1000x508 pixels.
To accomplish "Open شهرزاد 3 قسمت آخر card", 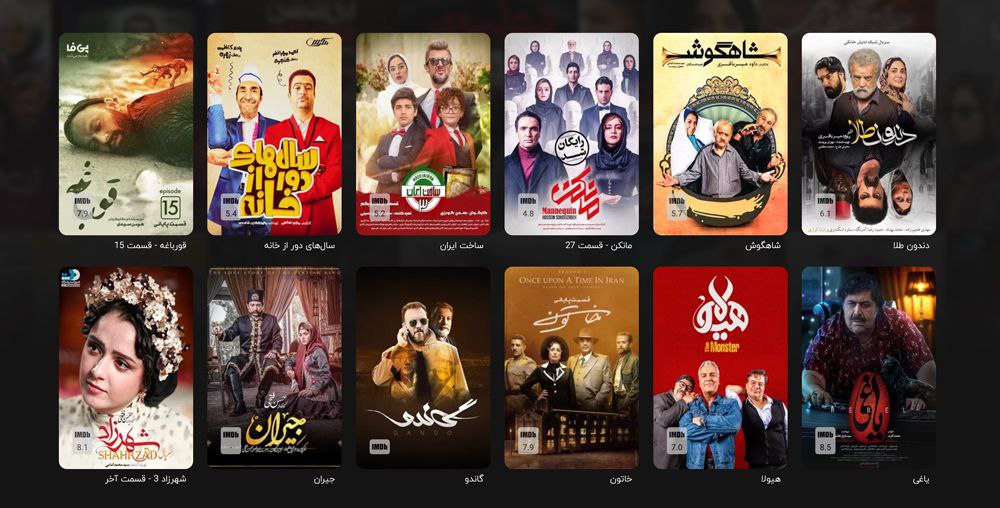I will [126, 367].
